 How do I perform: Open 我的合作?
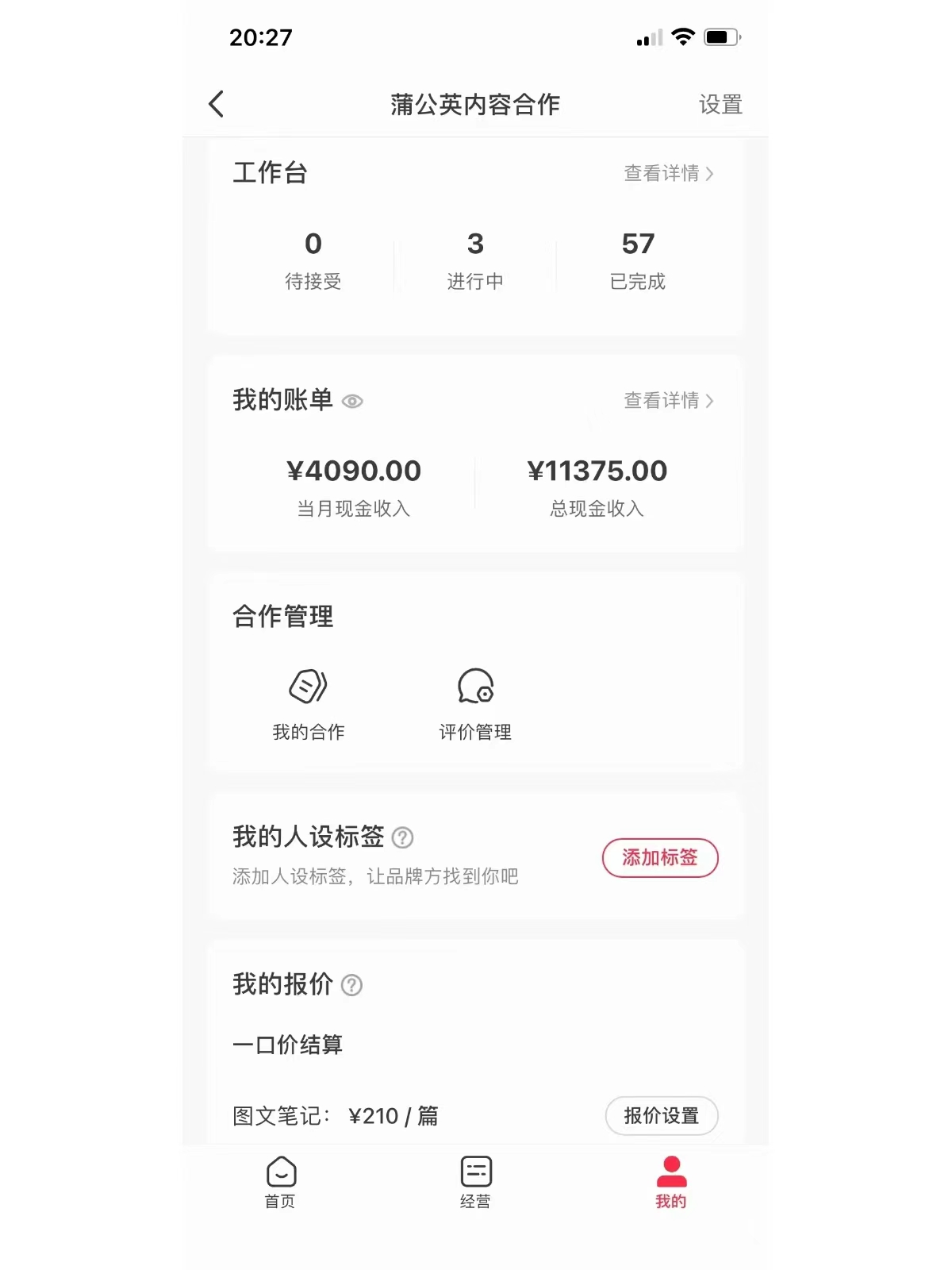pyautogui.click(x=309, y=703)
